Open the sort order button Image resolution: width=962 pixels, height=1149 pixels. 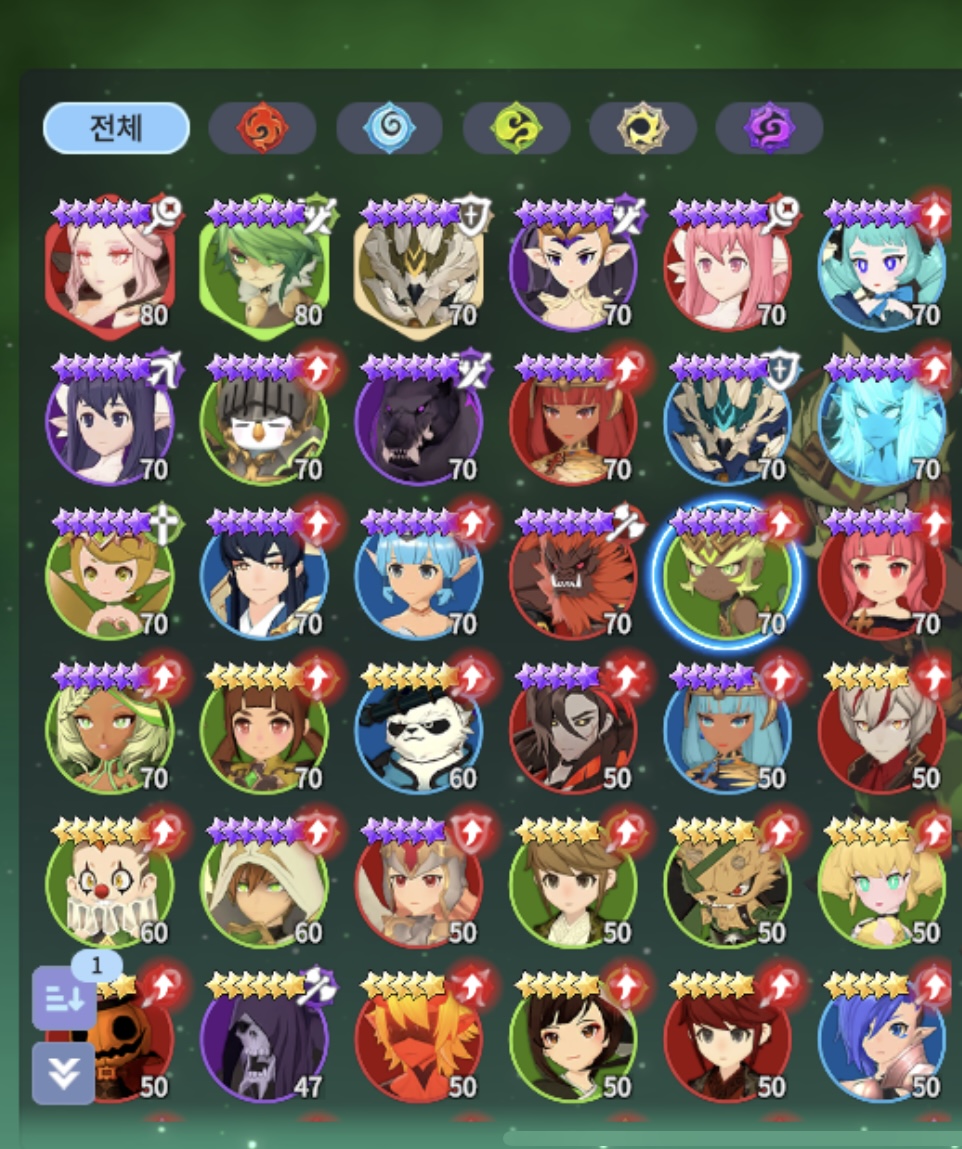(65, 997)
